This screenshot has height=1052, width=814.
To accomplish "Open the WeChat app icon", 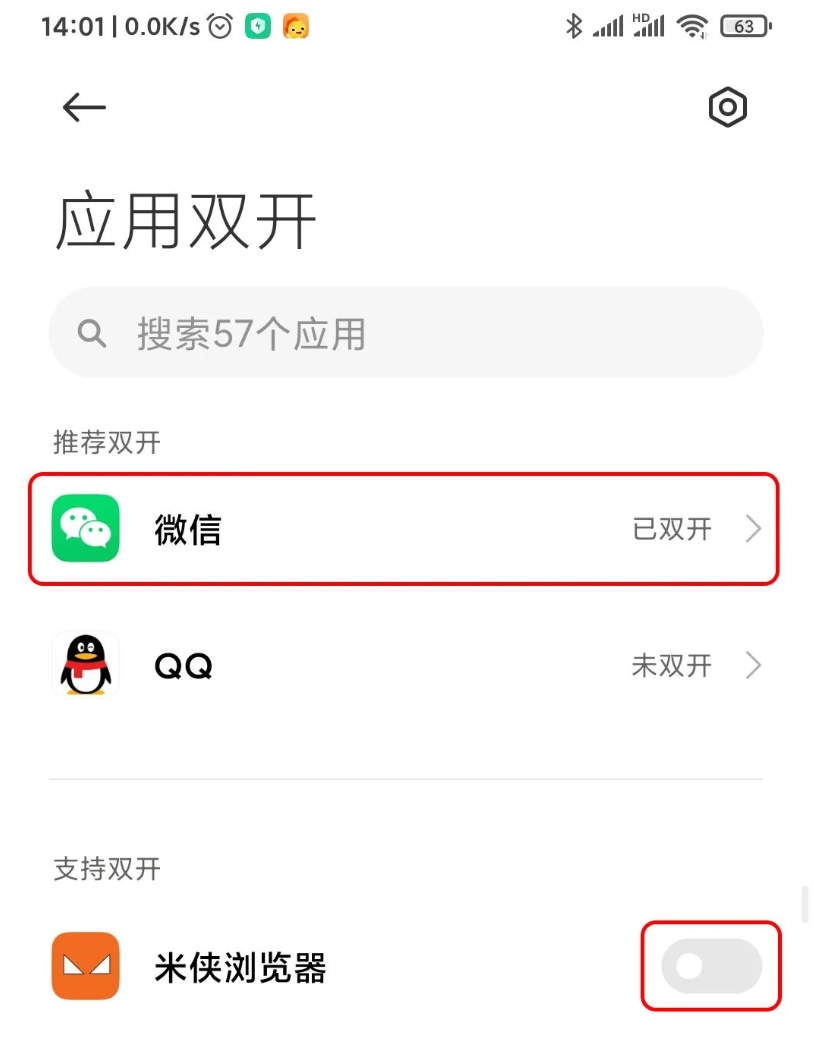I will click(85, 528).
